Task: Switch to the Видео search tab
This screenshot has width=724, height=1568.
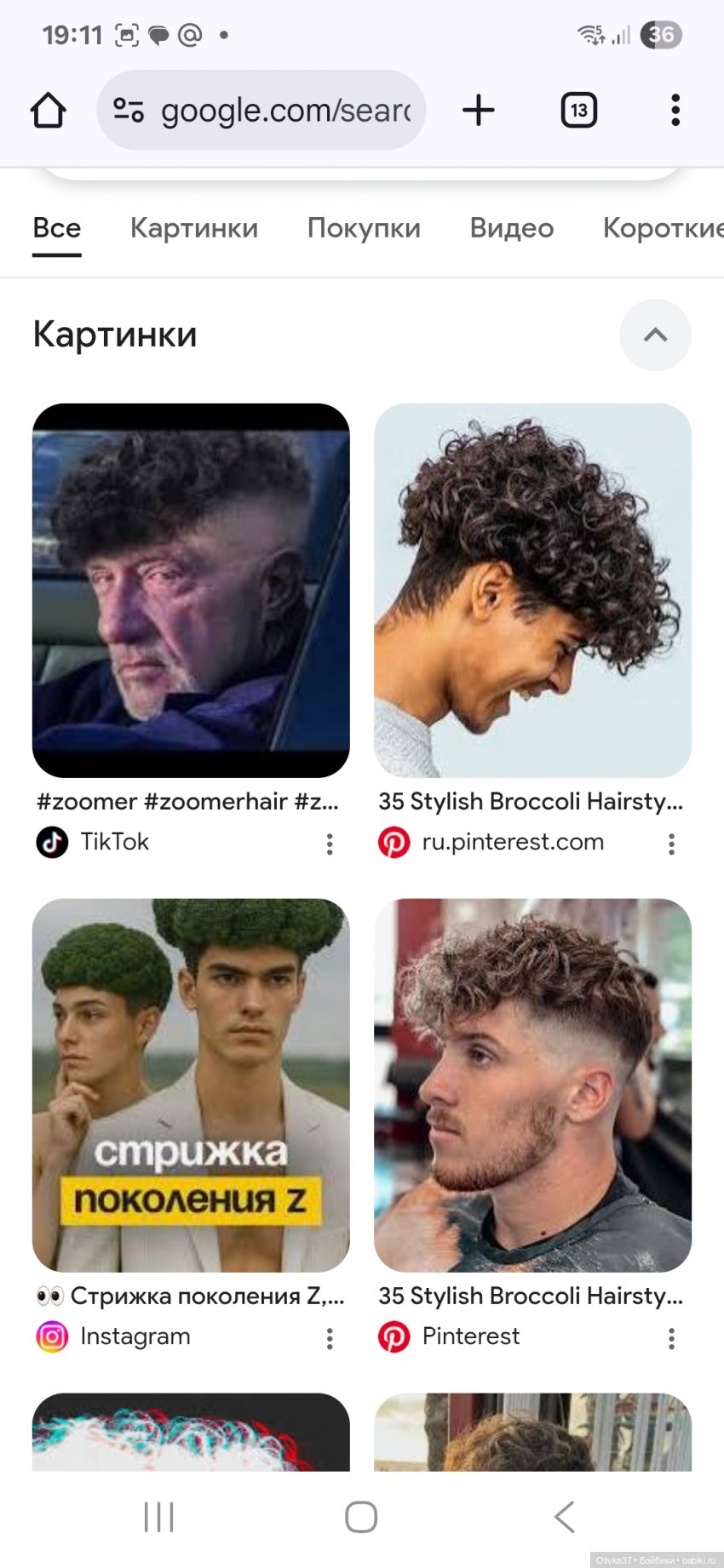Action: point(512,228)
